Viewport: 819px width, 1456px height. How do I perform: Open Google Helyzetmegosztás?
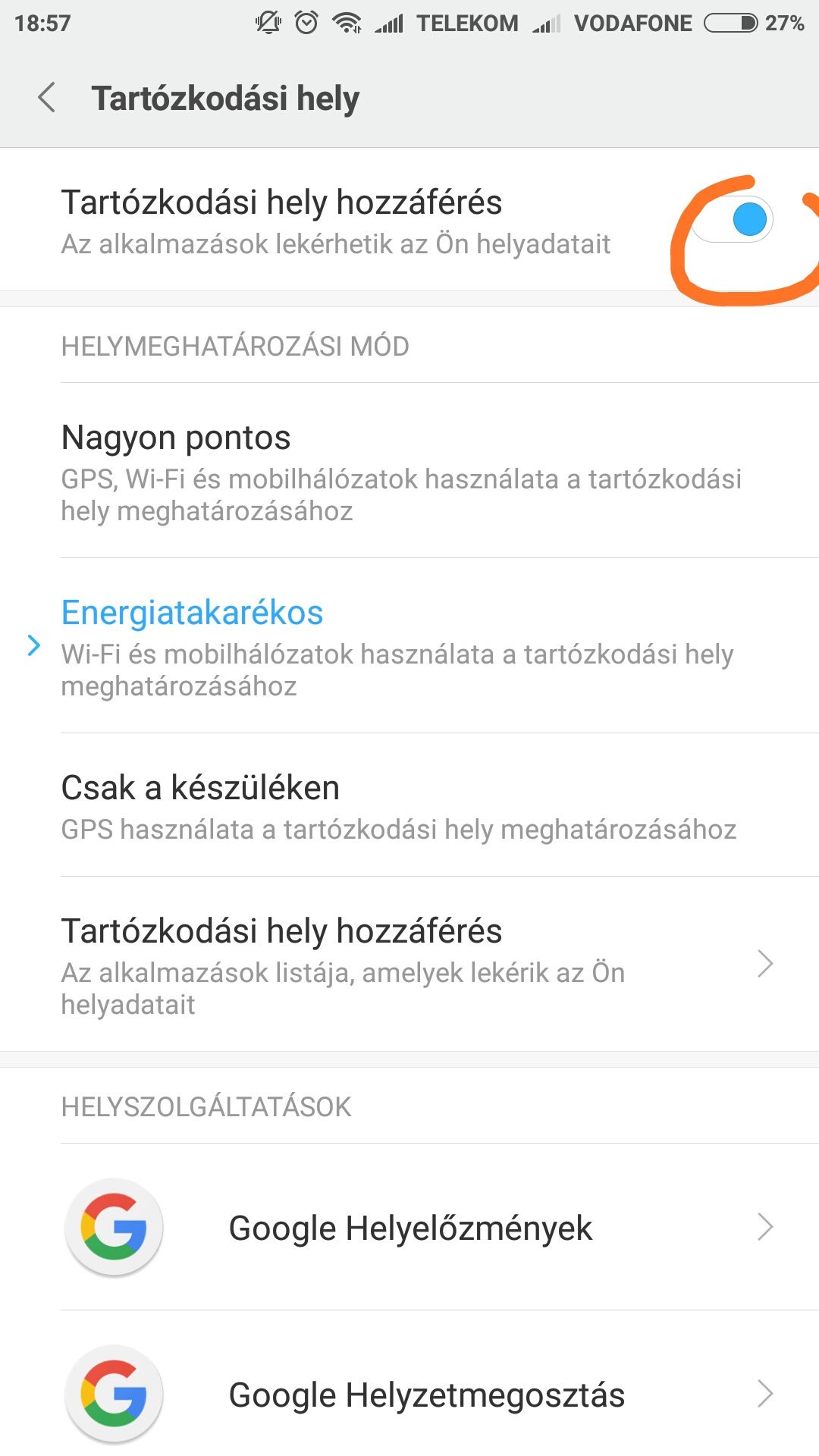409,1394
